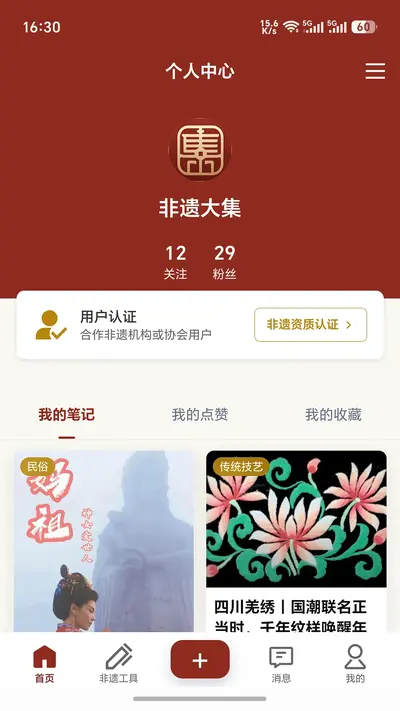400x711 pixels.
Task: View the 关注 following list
Action: pyautogui.click(x=176, y=262)
